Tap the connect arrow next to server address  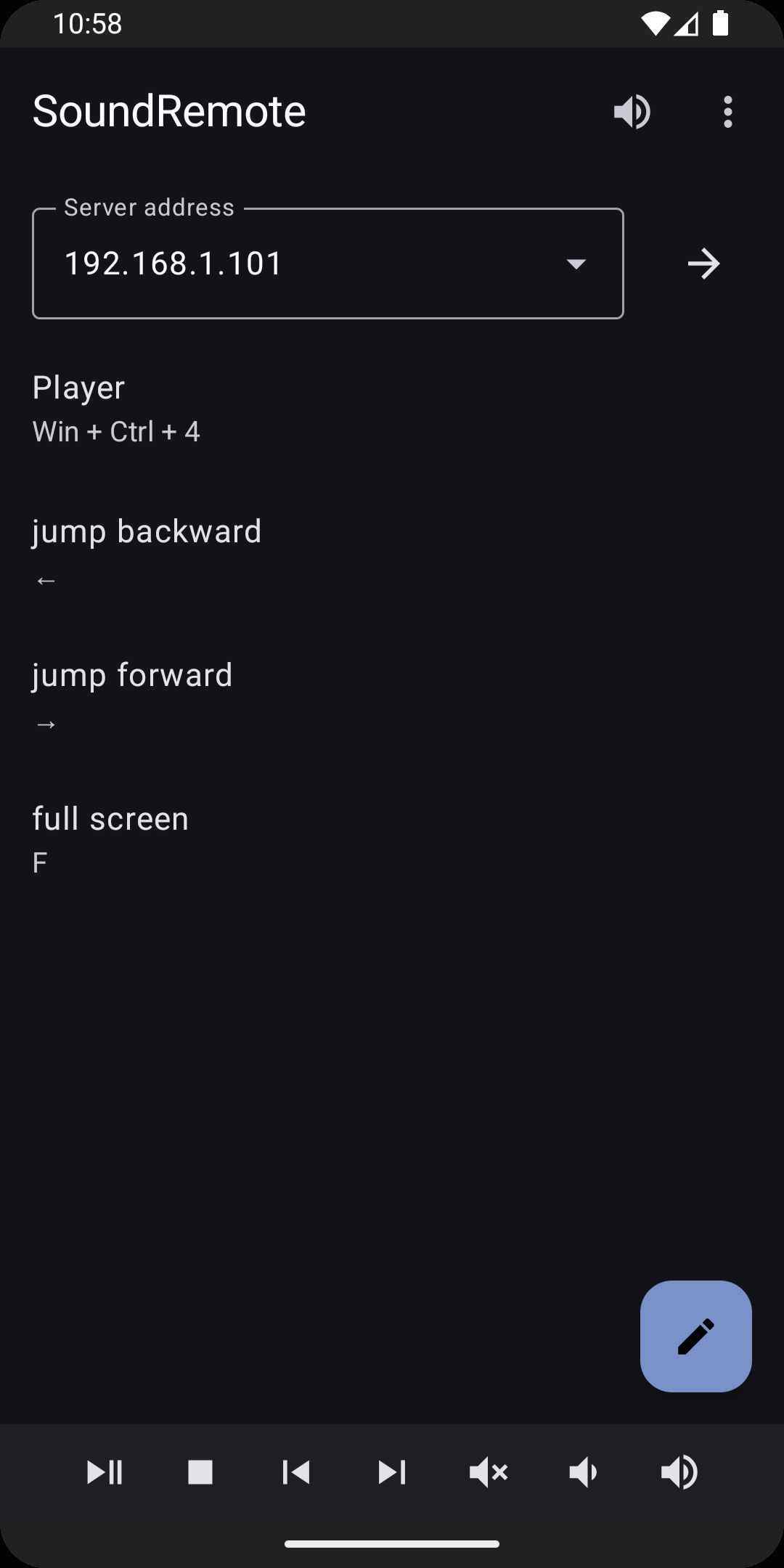[x=703, y=263]
